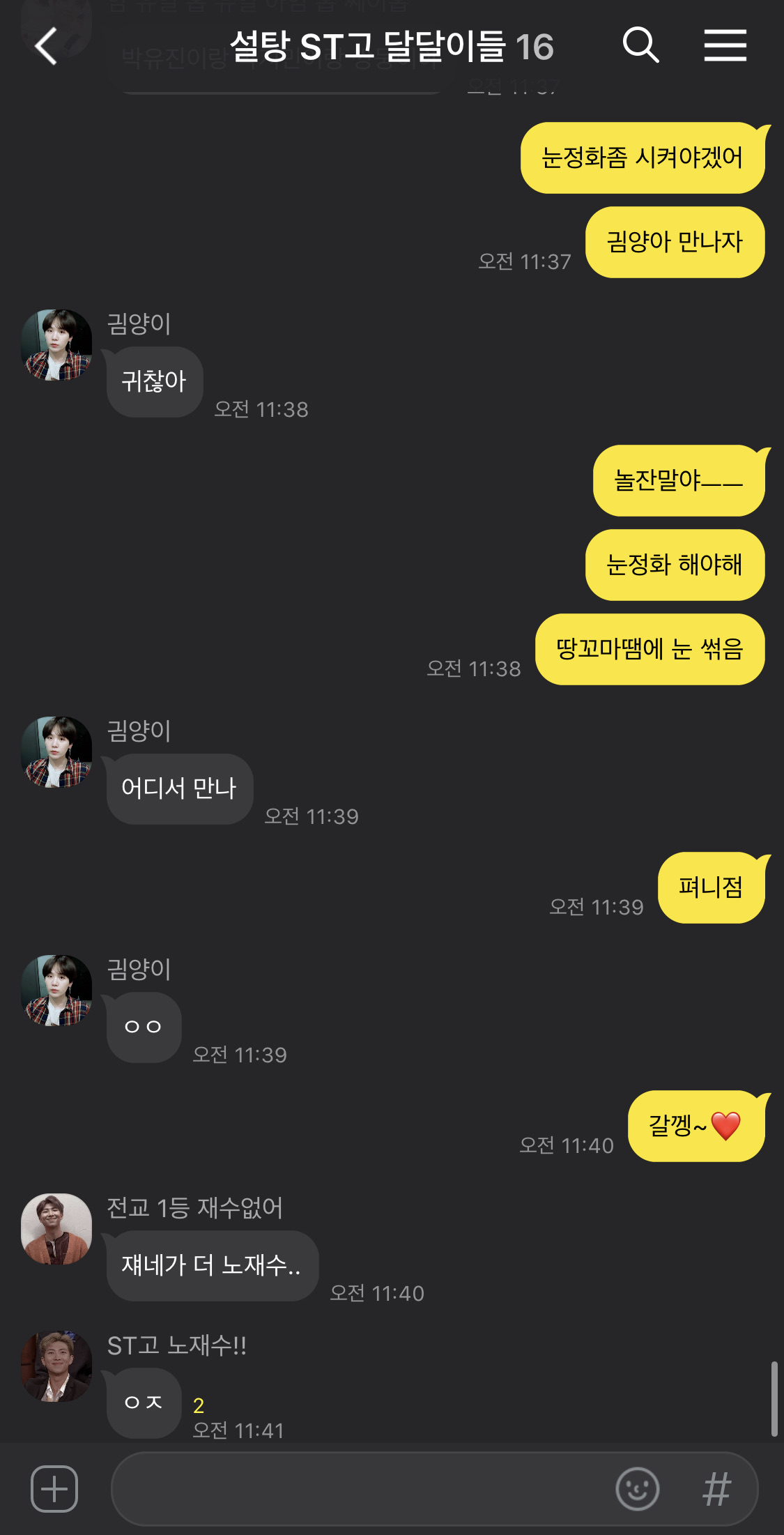View 김양이's profile photo beside 귀찮아
The image size is (784, 1535).
coord(56,345)
